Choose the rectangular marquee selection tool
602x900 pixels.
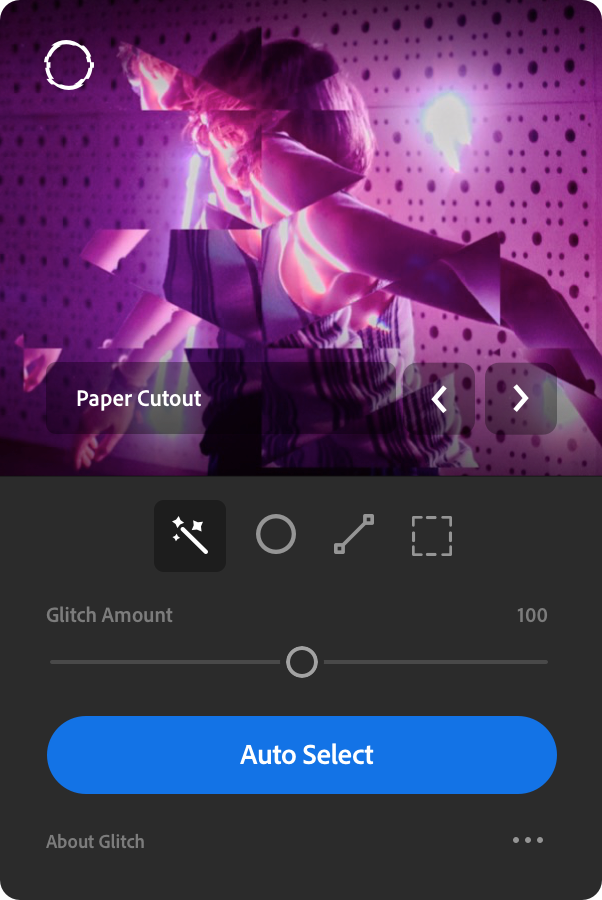[x=432, y=536]
